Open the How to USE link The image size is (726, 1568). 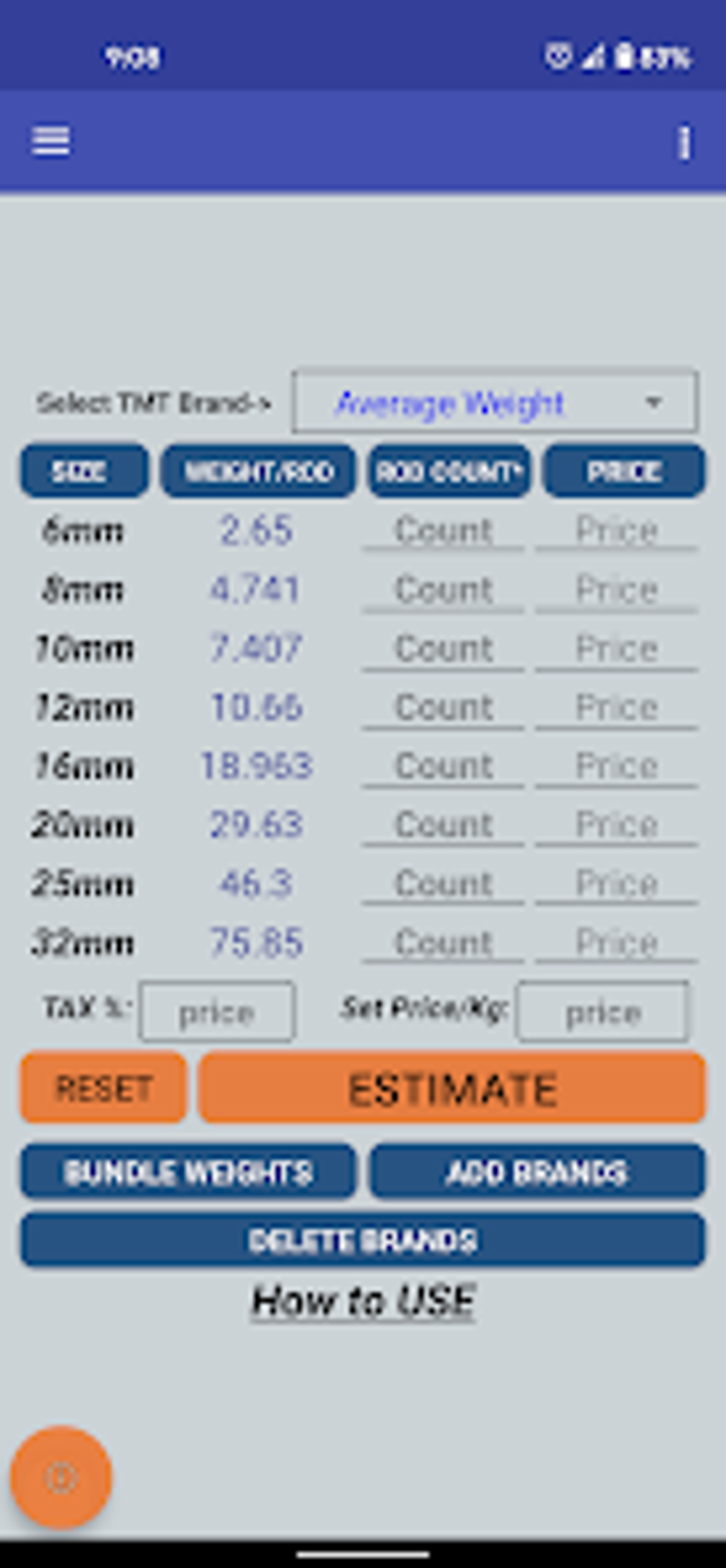(x=363, y=1301)
